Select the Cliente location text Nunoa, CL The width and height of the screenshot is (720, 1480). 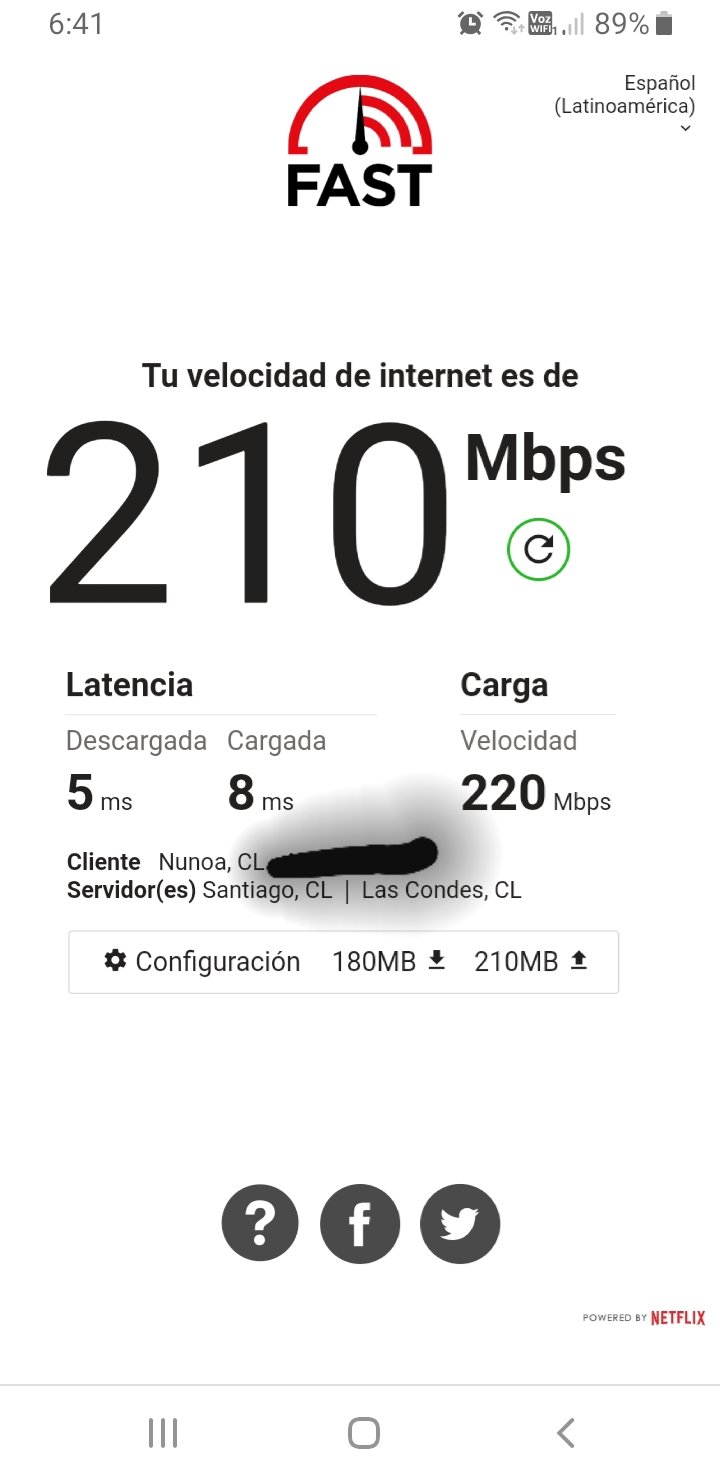tap(213, 861)
